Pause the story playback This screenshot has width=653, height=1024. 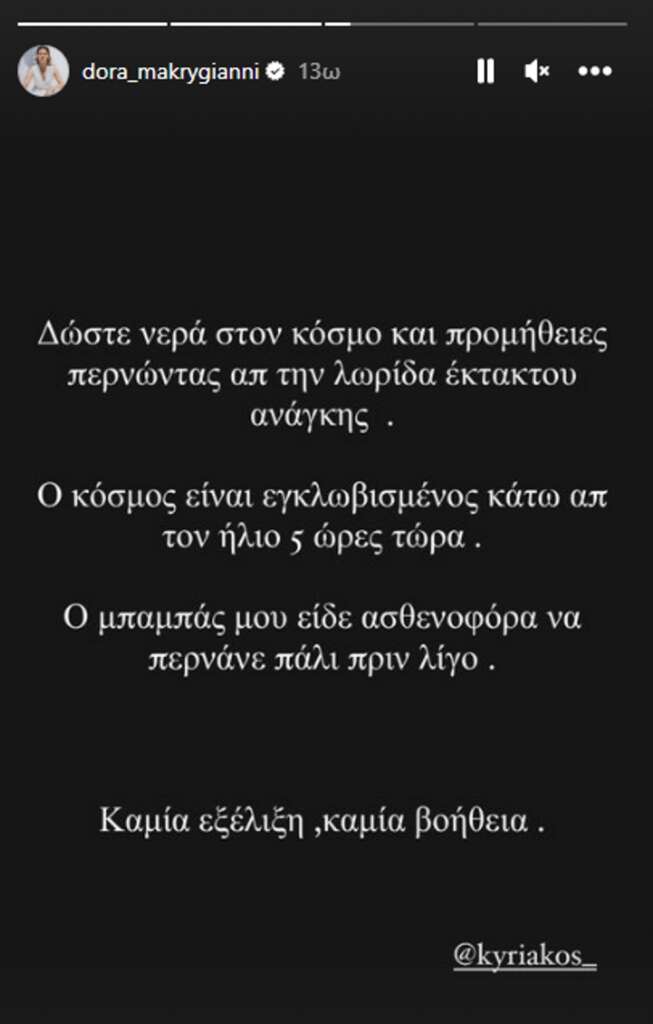coord(486,71)
